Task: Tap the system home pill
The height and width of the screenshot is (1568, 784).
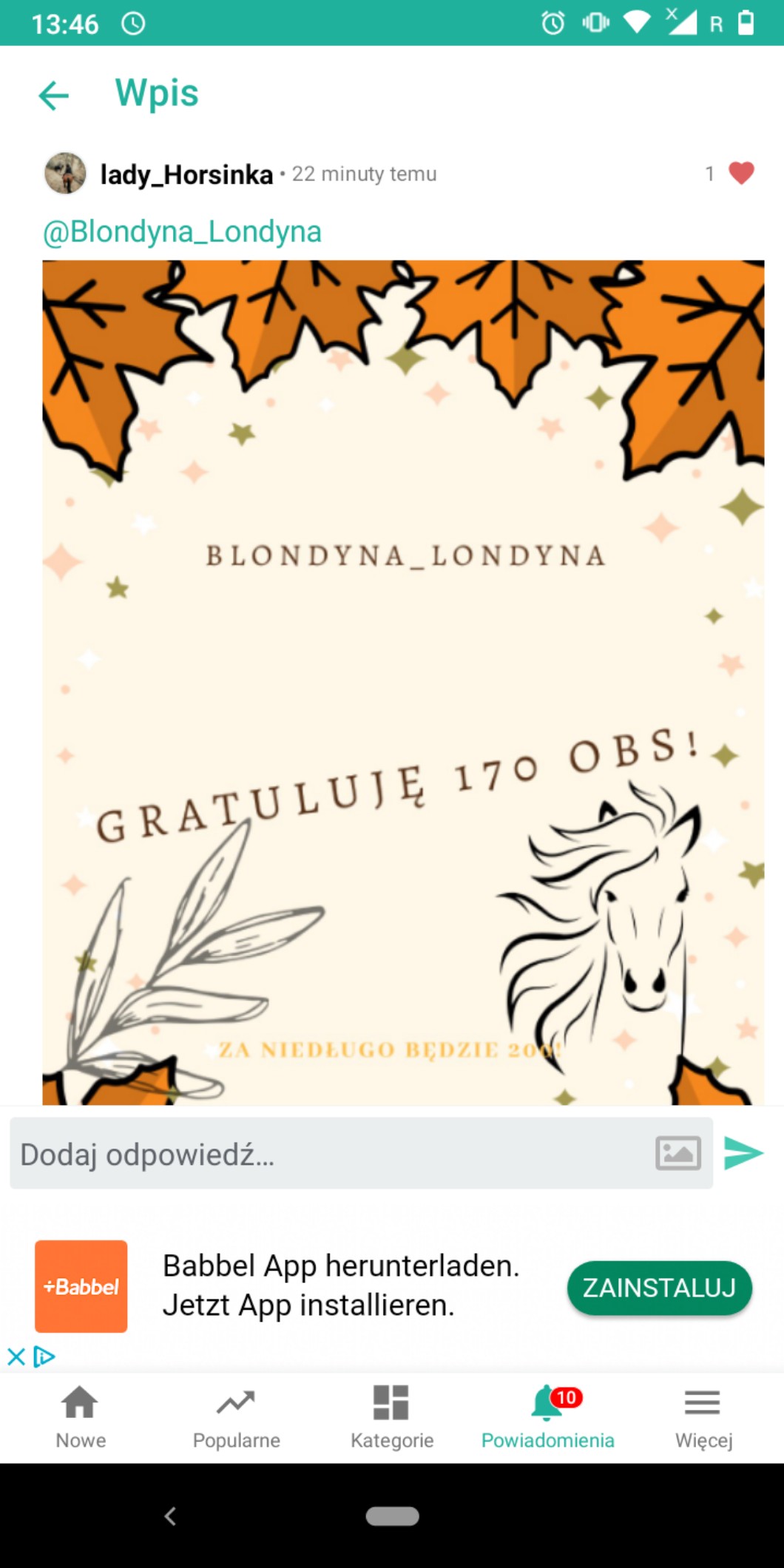Action: [392, 1516]
